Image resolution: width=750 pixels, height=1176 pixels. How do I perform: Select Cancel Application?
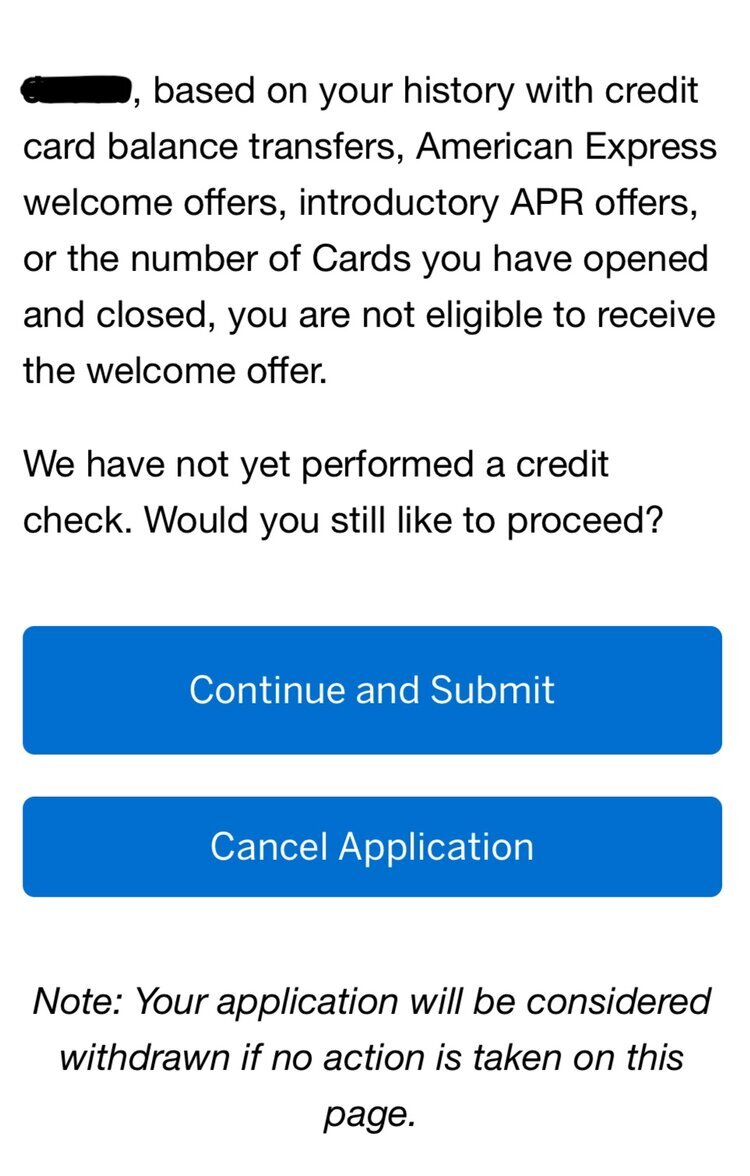(x=372, y=846)
